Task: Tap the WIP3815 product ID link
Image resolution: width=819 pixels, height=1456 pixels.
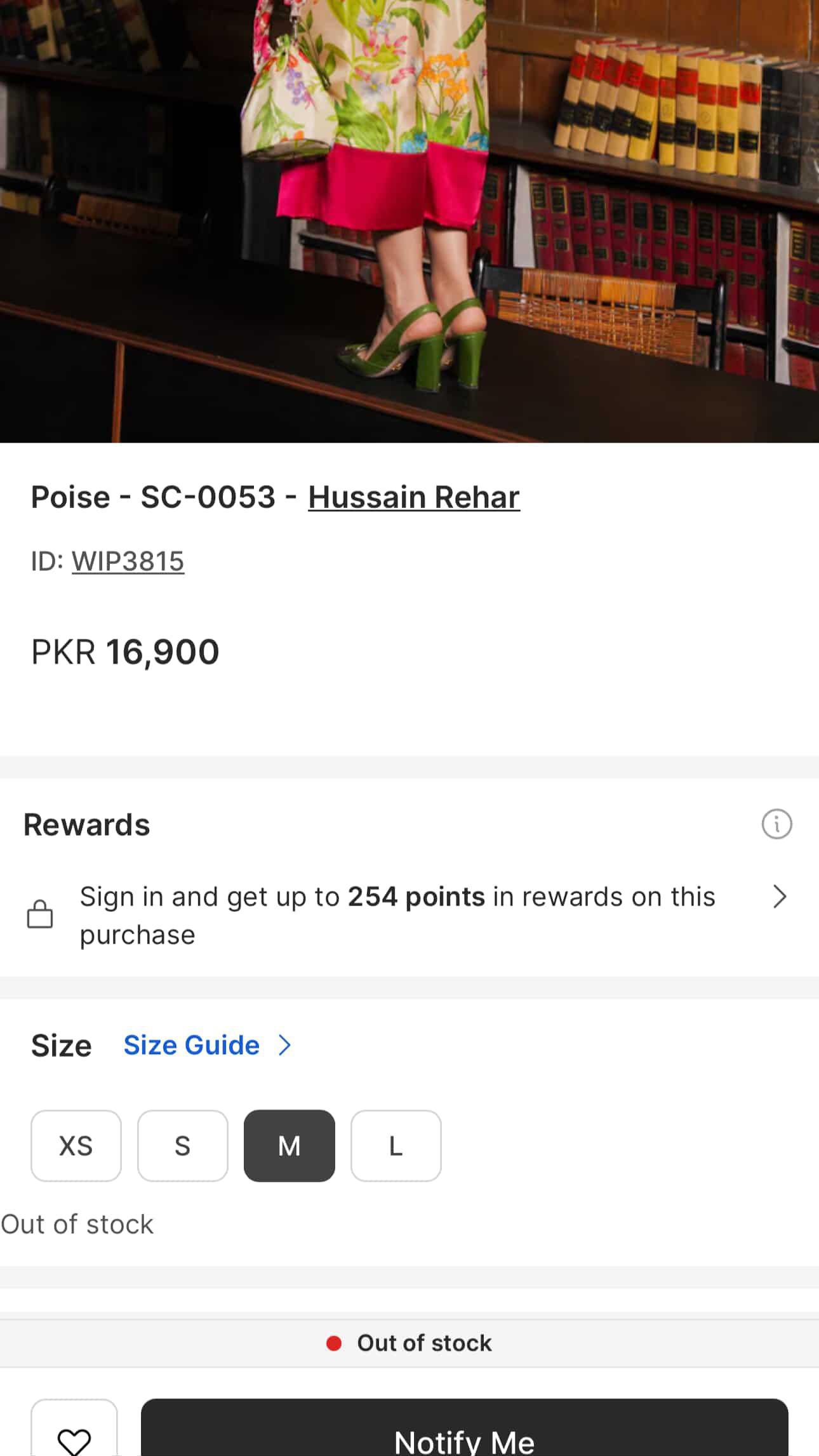Action: click(x=128, y=561)
